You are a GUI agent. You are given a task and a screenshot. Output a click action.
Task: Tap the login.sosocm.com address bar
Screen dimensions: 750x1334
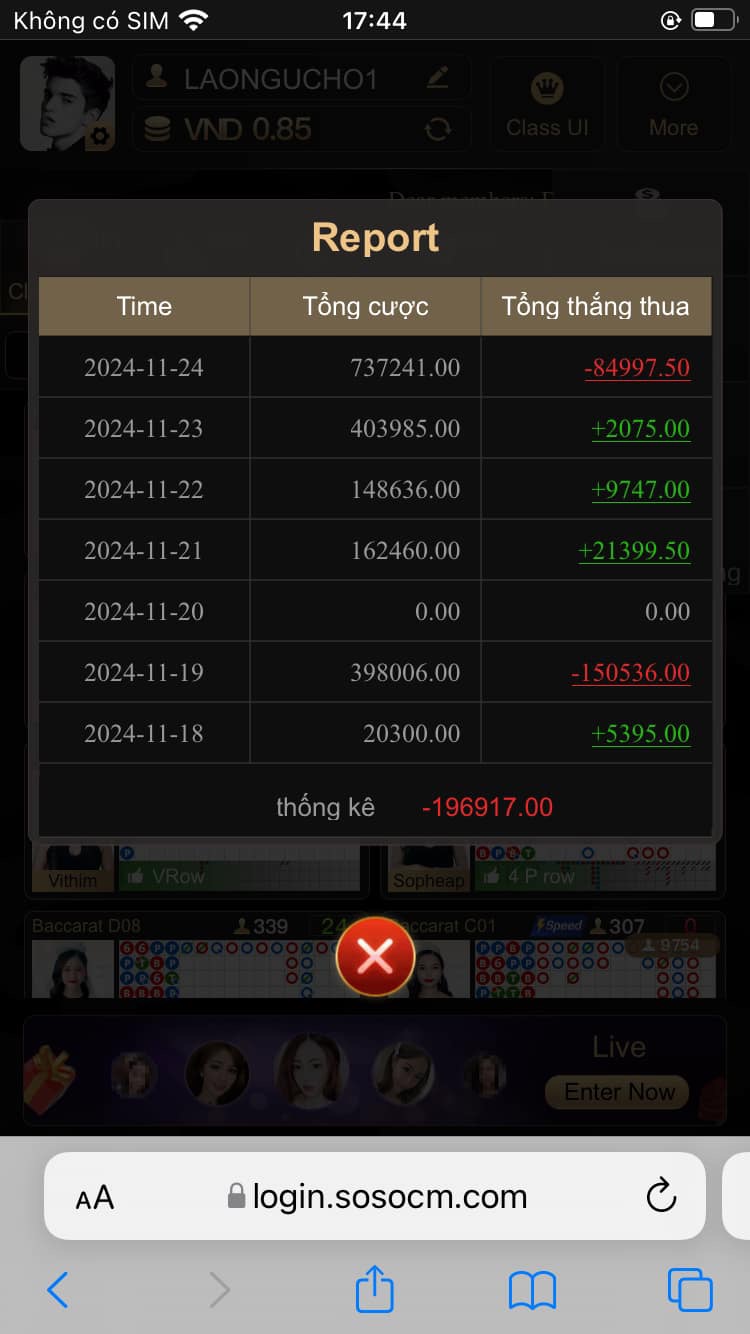pyautogui.click(x=390, y=1196)
